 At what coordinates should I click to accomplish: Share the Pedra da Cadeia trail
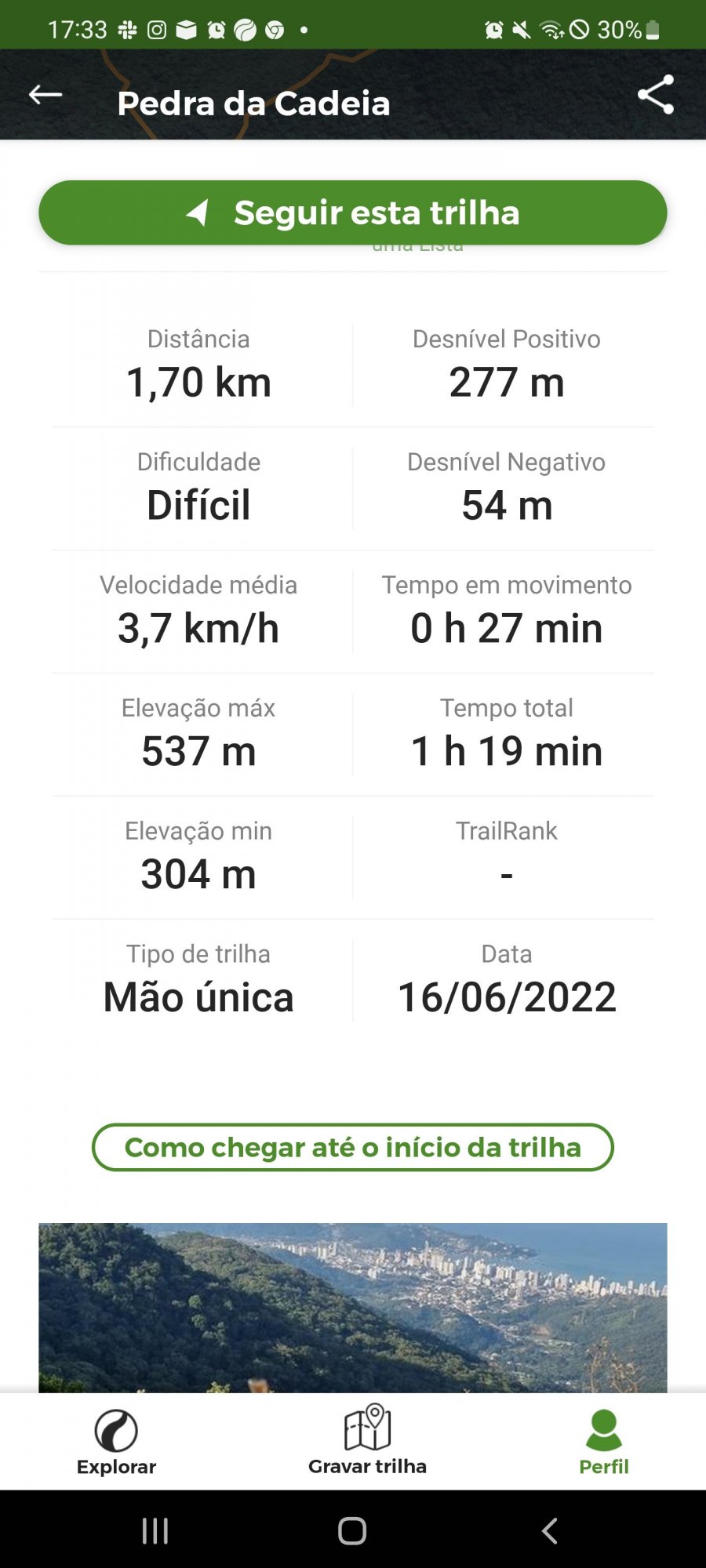pos(656,95)
